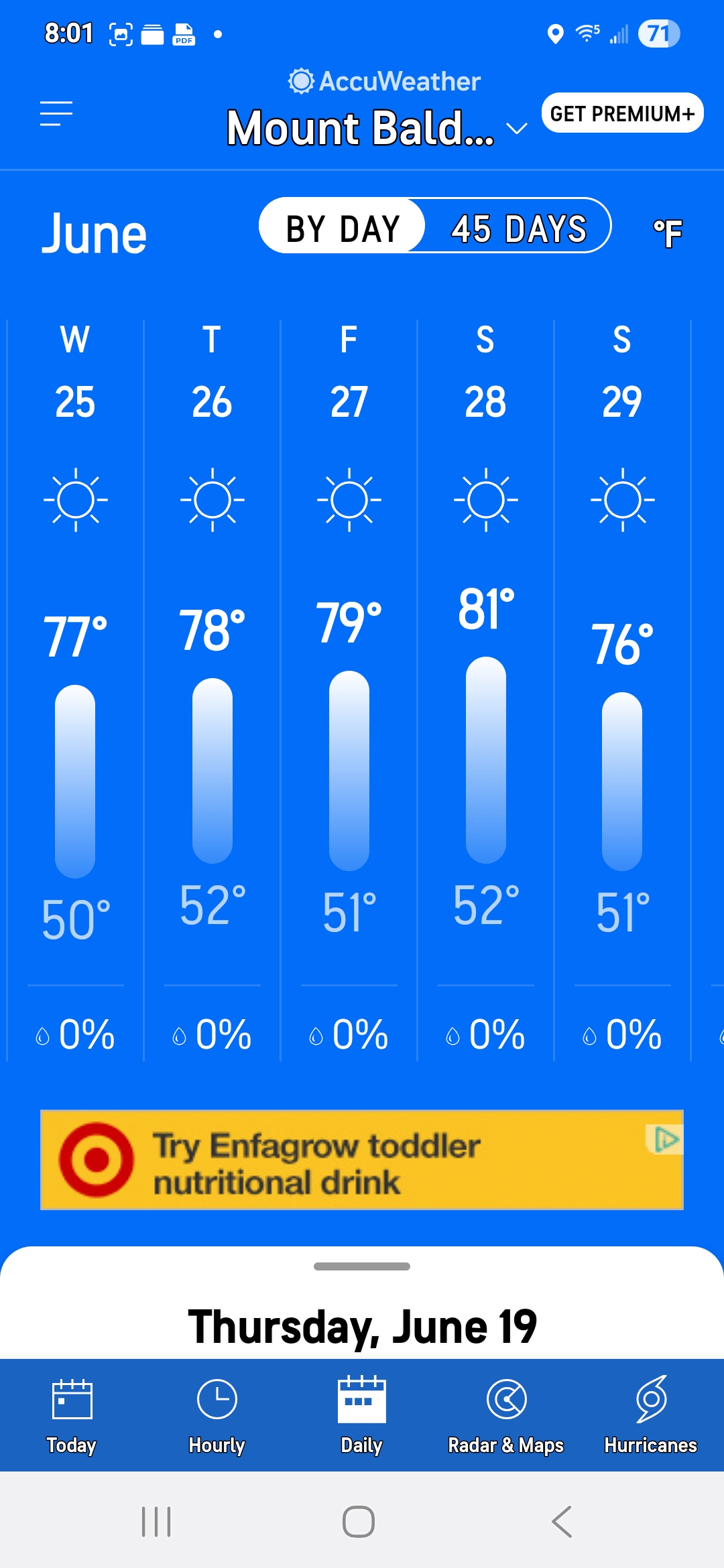Switch to 45 DAYS view

[x=518, y=228]
